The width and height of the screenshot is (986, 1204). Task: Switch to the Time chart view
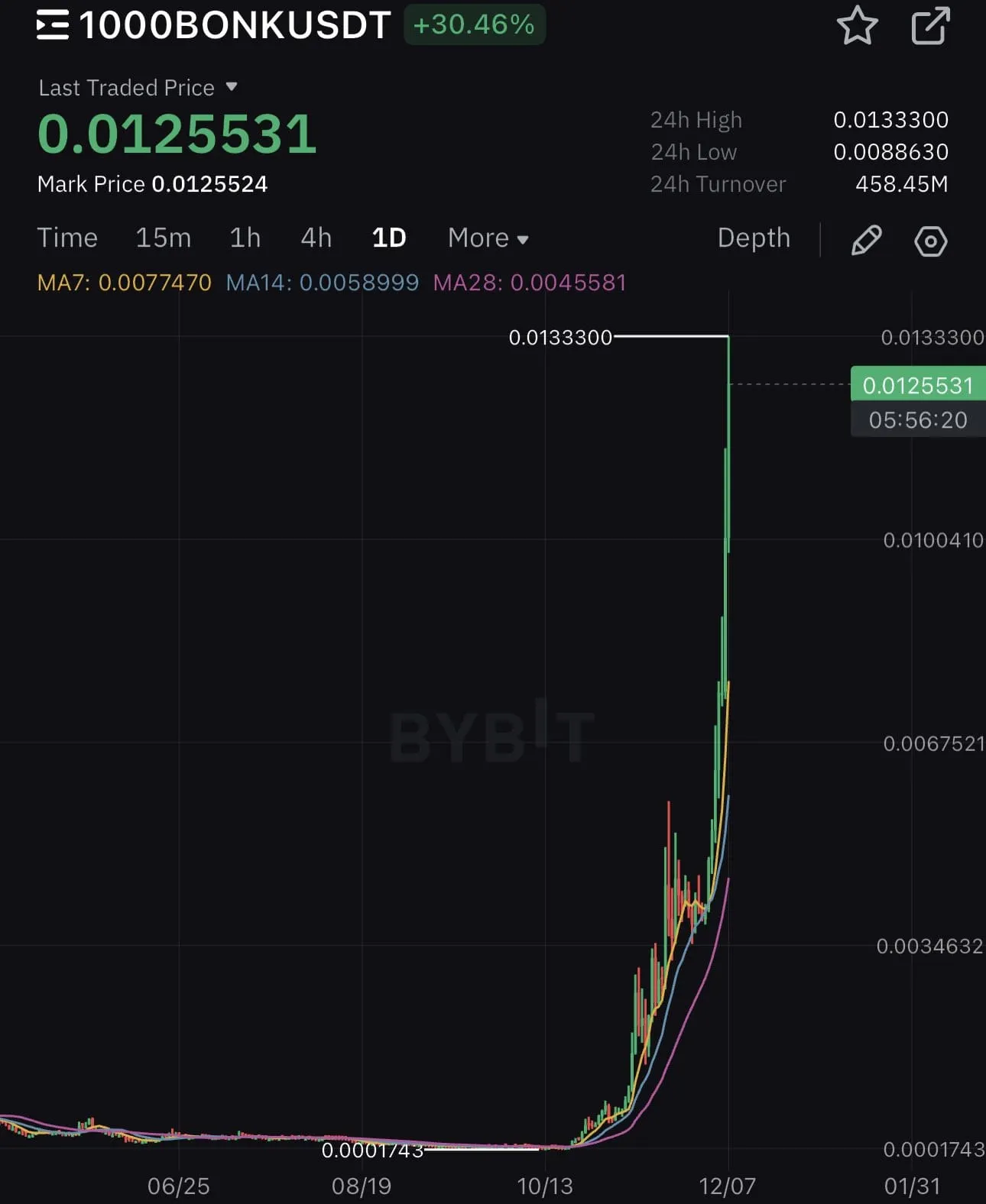point(67,238)
